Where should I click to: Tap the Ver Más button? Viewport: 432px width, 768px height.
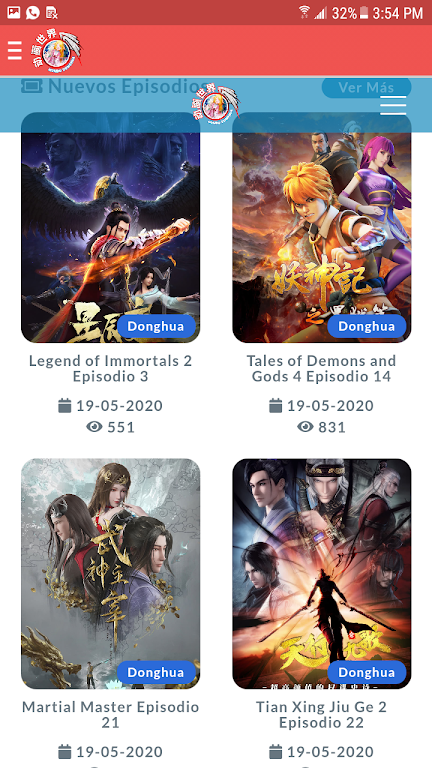point(366,88)
